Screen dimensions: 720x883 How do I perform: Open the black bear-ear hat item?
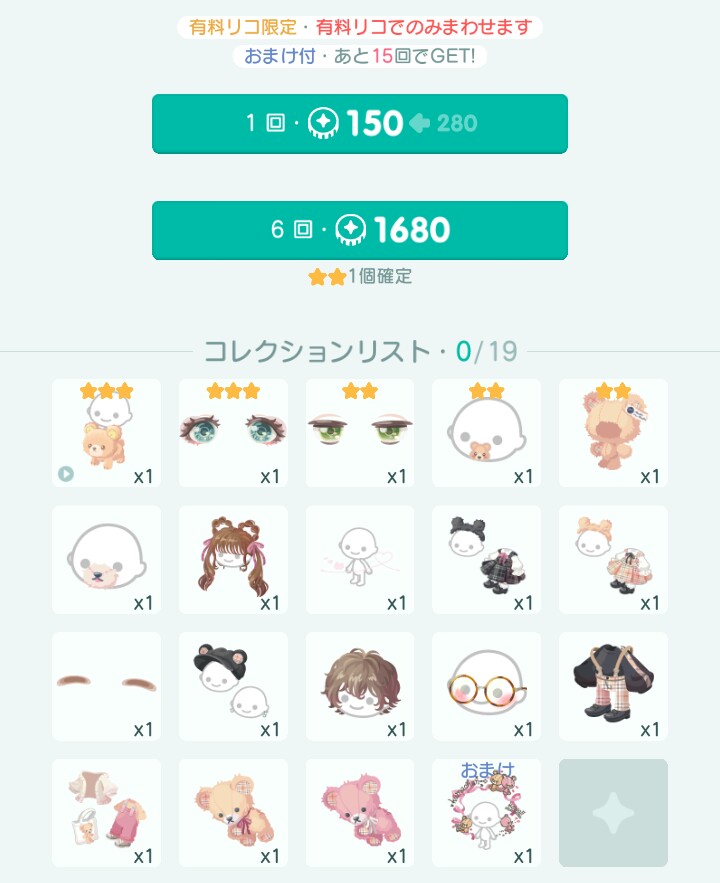(233, 687)
